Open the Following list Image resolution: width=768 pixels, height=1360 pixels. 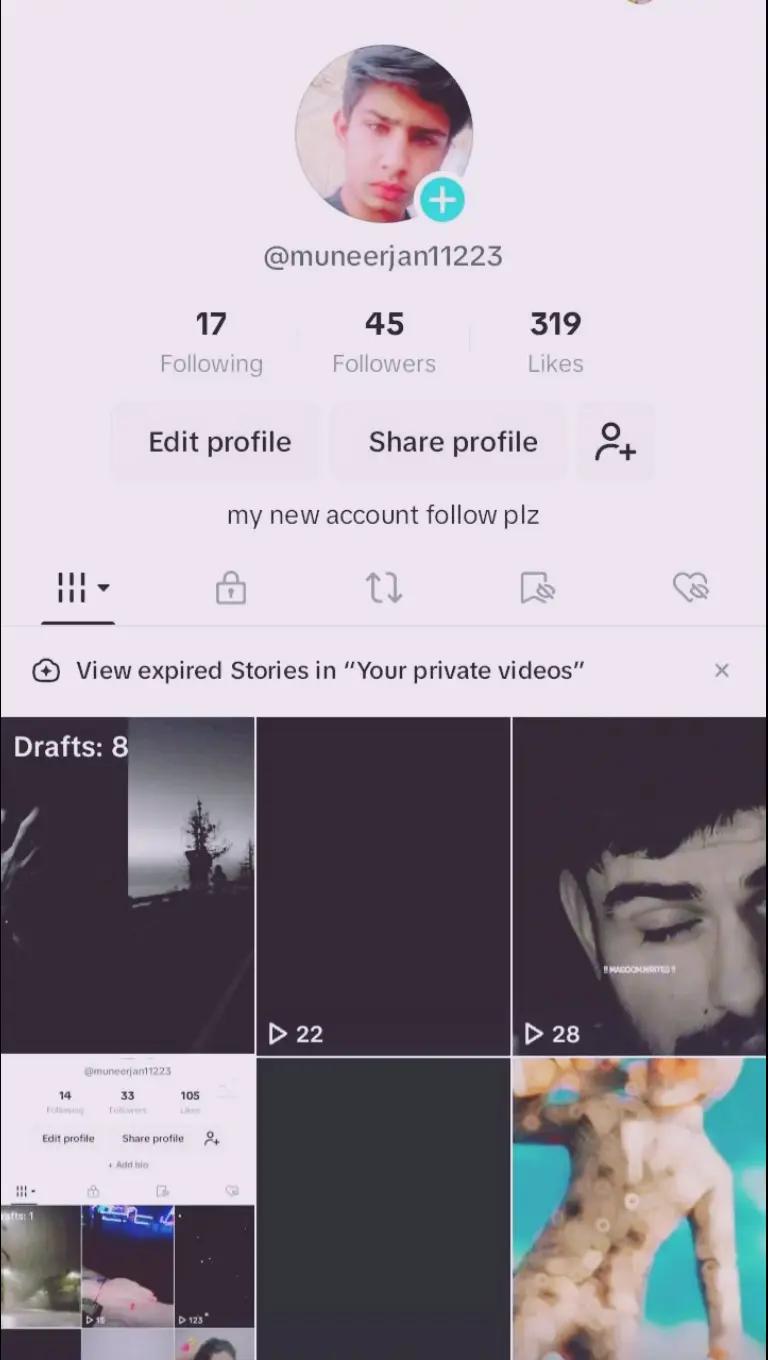point(211,342)
